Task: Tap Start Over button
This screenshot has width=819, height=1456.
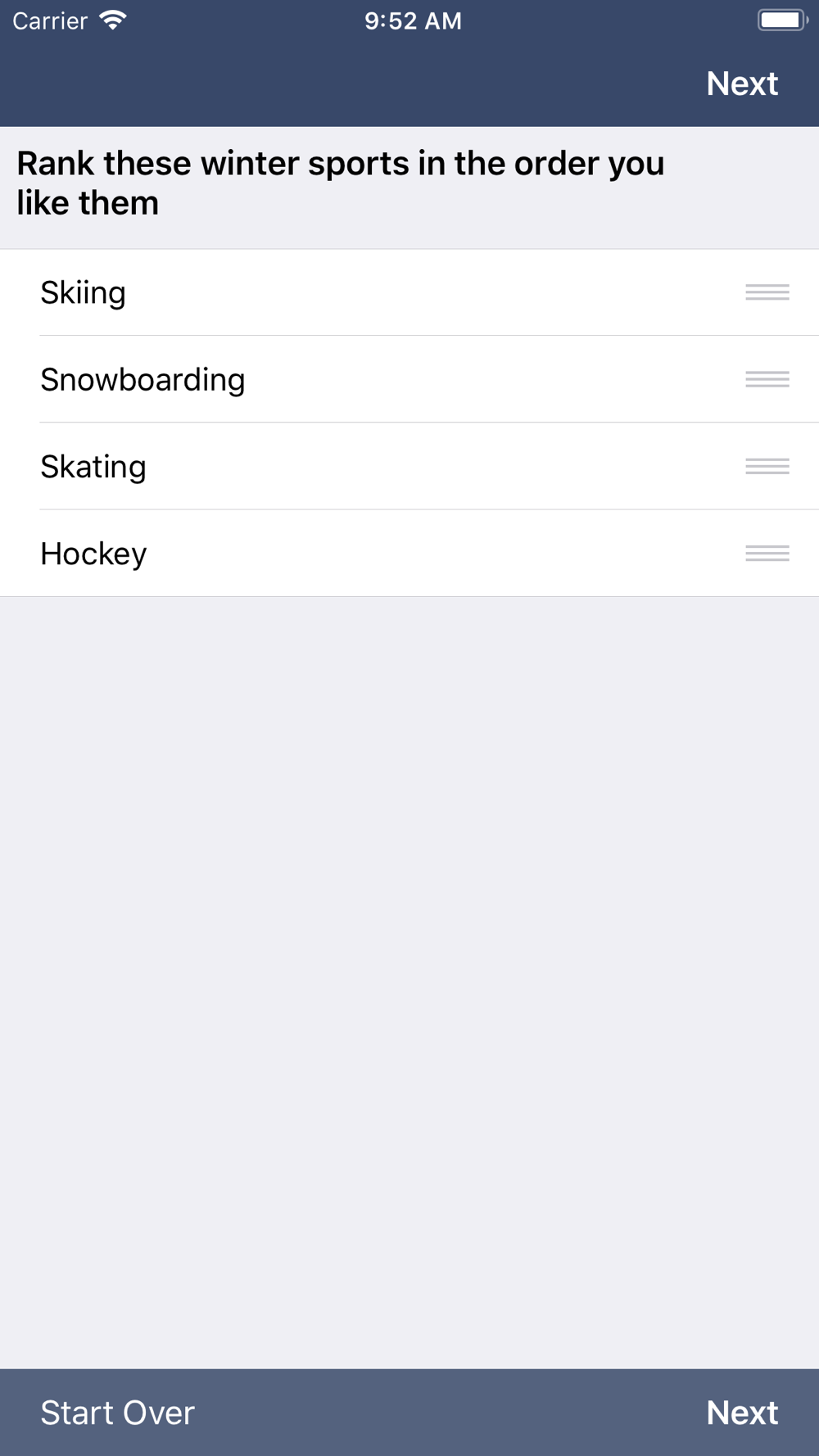Action: point(117,1413)
